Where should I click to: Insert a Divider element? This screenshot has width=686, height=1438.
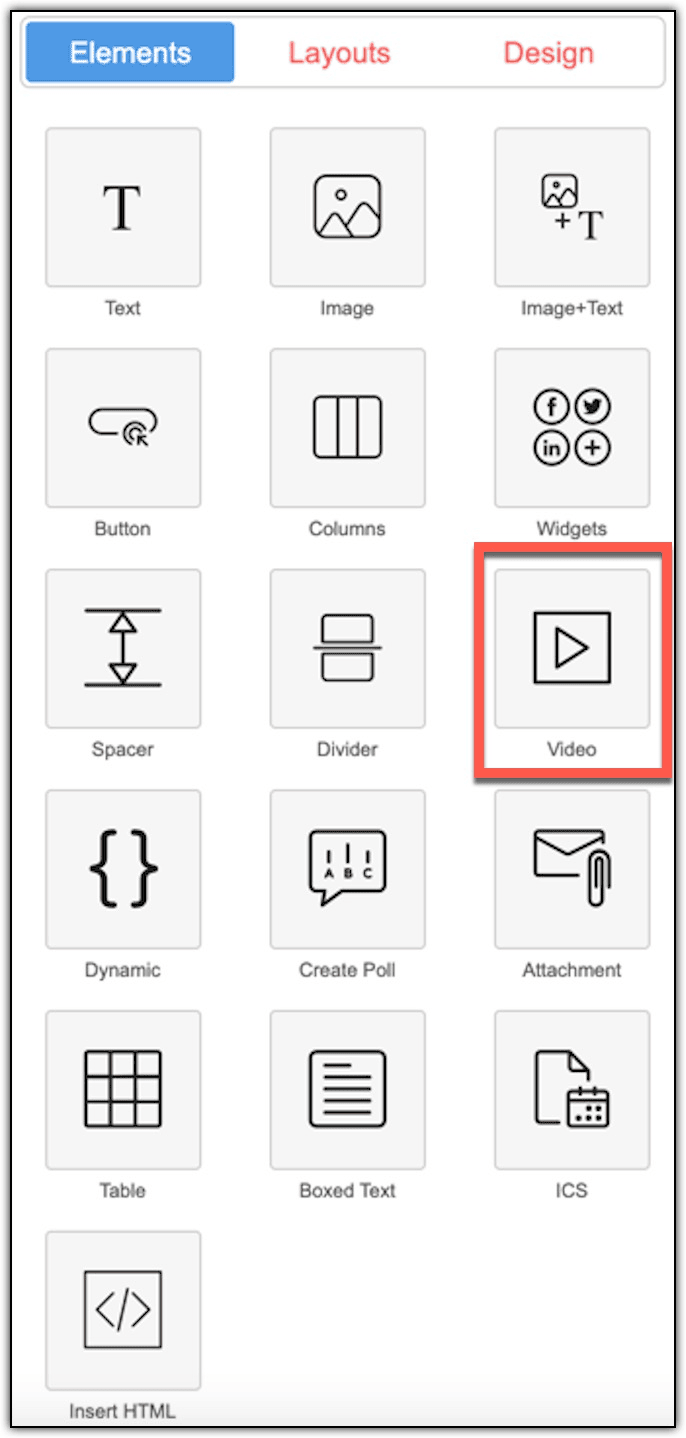(347, 648)
